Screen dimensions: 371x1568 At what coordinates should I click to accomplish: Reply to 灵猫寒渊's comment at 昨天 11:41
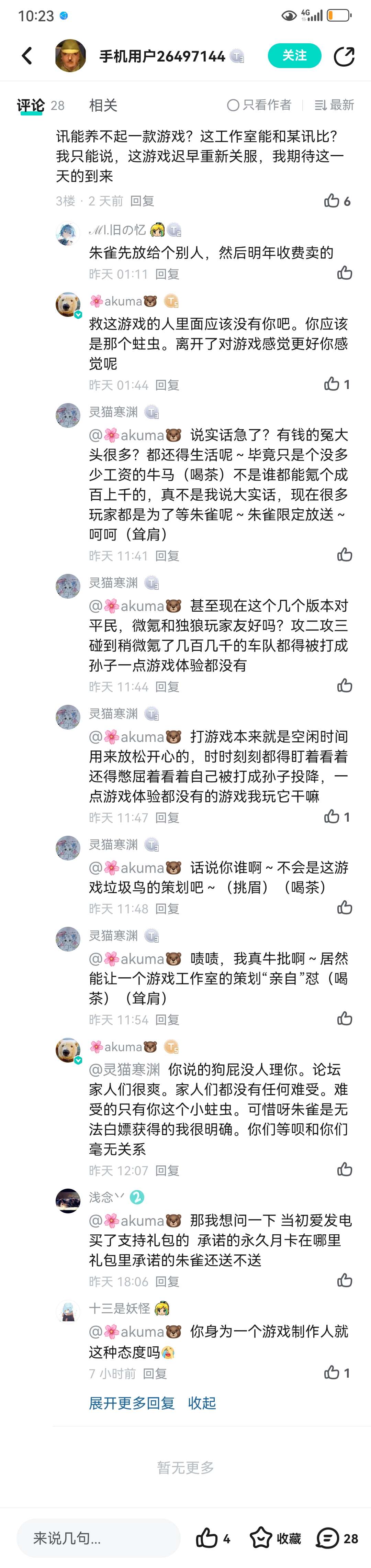(x=167, y=556)
